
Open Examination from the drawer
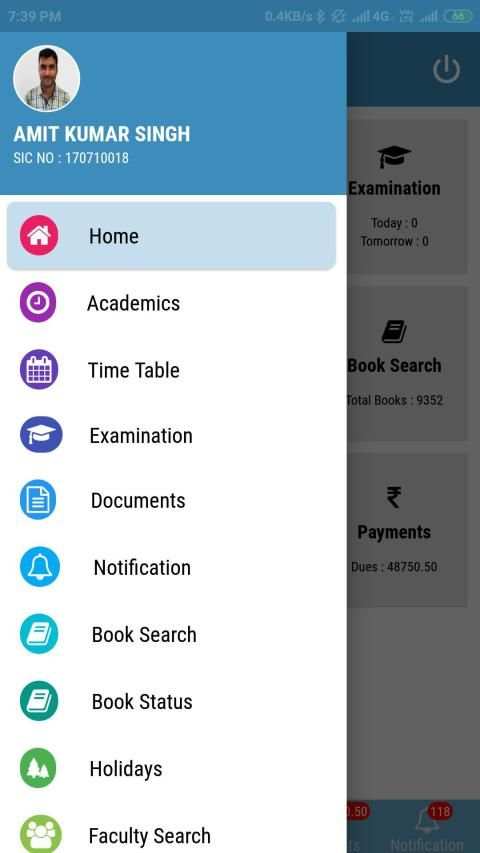(x=171, y=435)
